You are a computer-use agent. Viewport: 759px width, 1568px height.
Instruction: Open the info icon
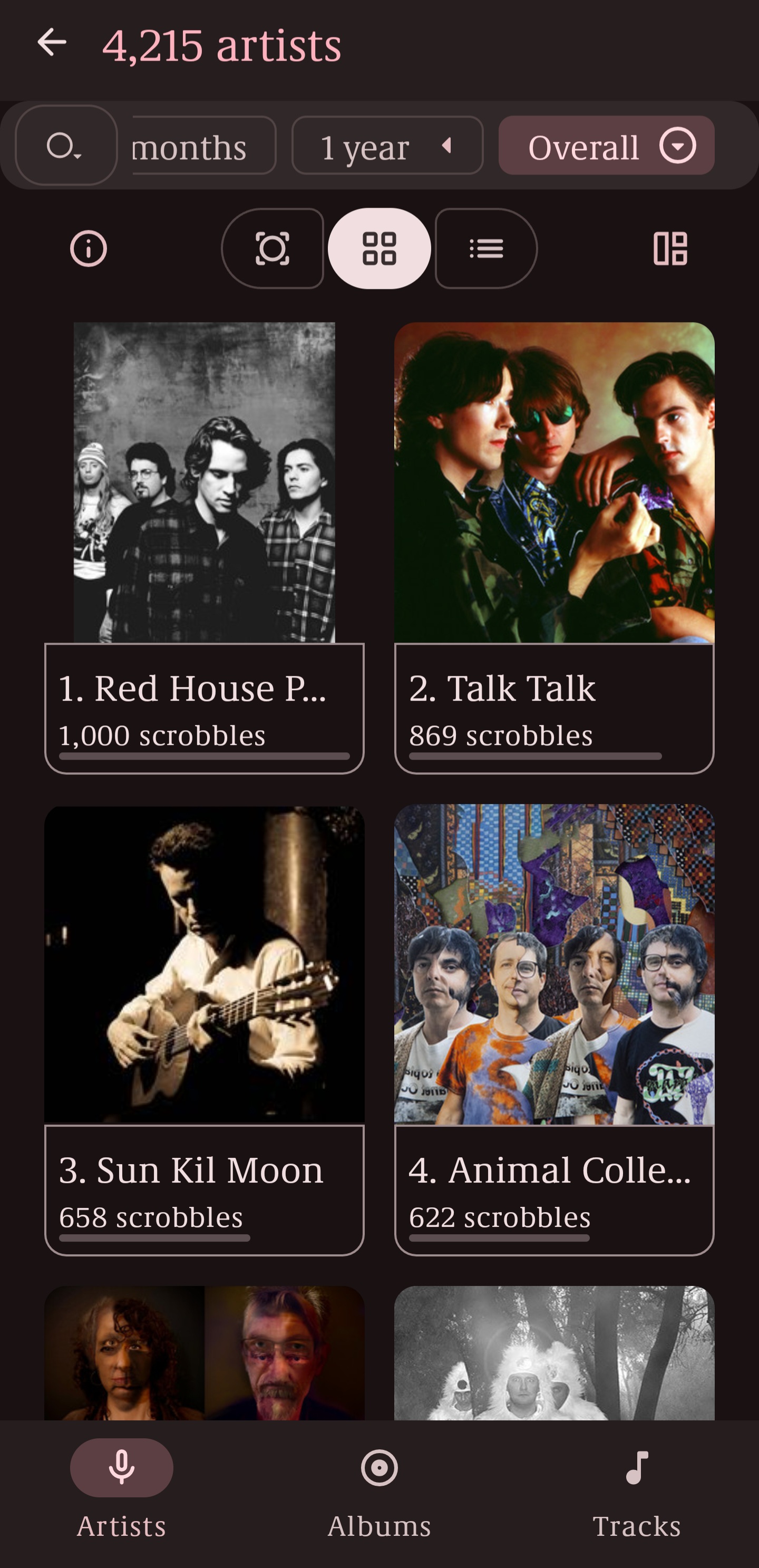pos(88,248)
